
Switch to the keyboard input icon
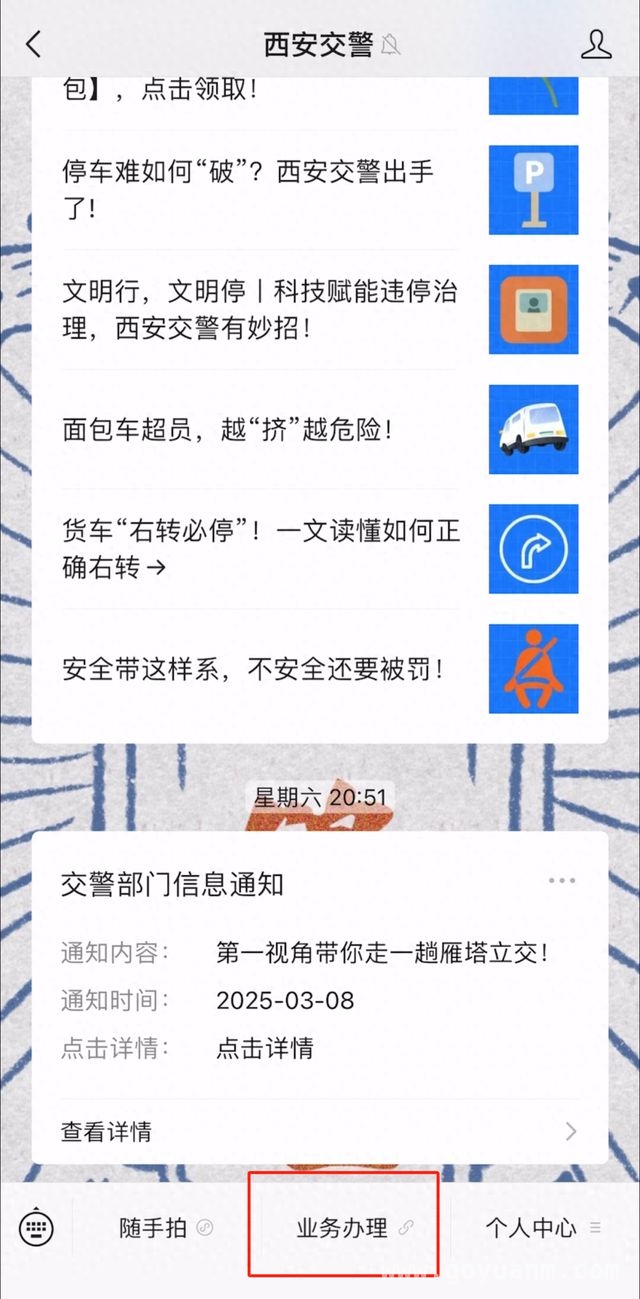coord(36,1228)
